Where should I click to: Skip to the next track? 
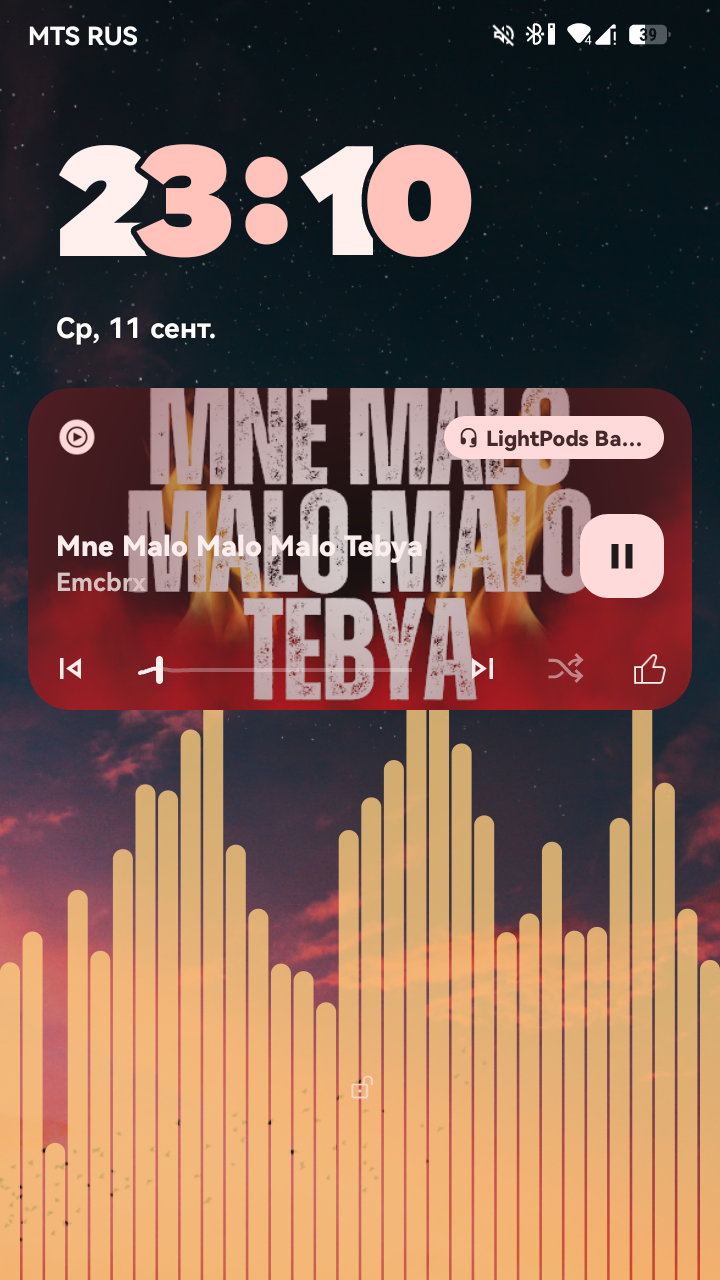coord(484,669)
